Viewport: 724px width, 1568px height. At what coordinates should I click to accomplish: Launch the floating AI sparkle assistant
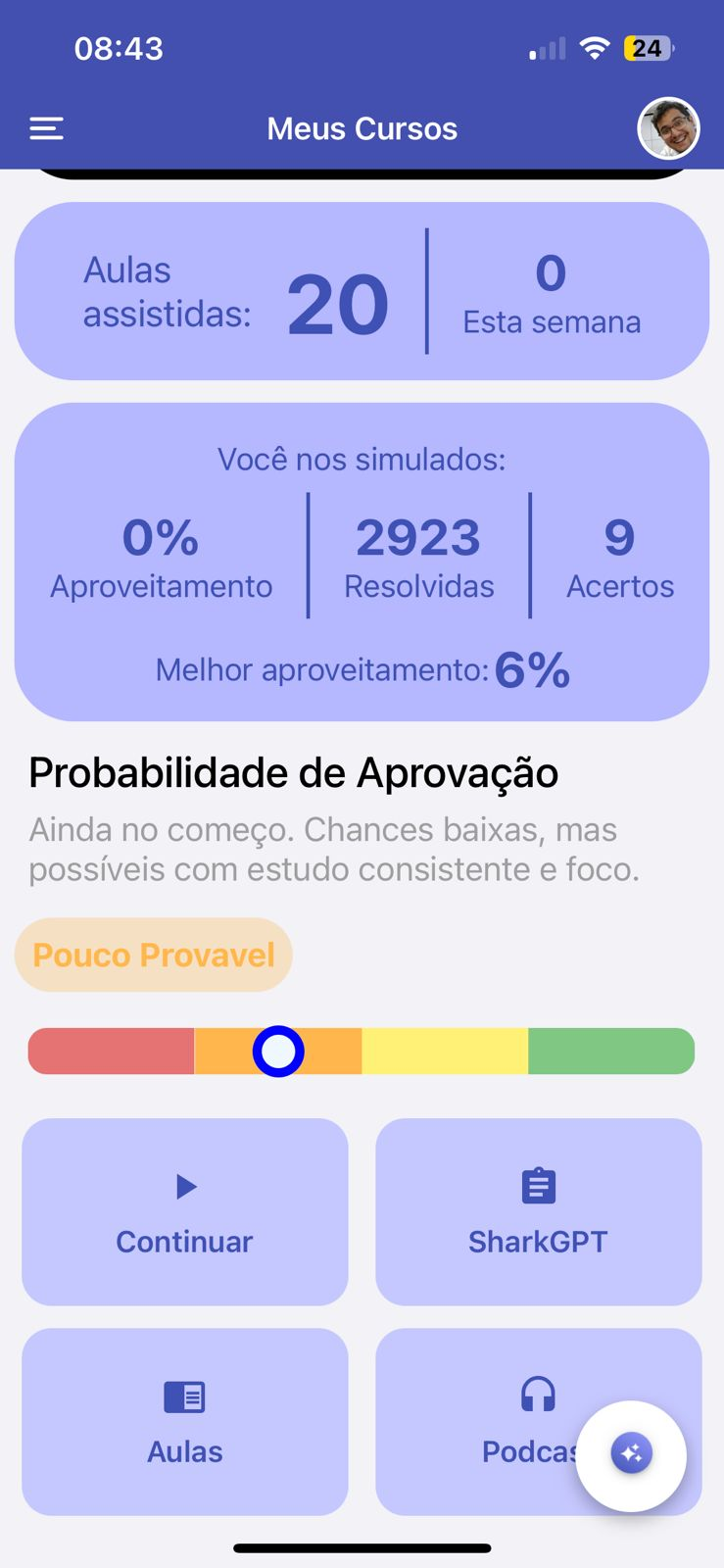[x=632, y=1454]
